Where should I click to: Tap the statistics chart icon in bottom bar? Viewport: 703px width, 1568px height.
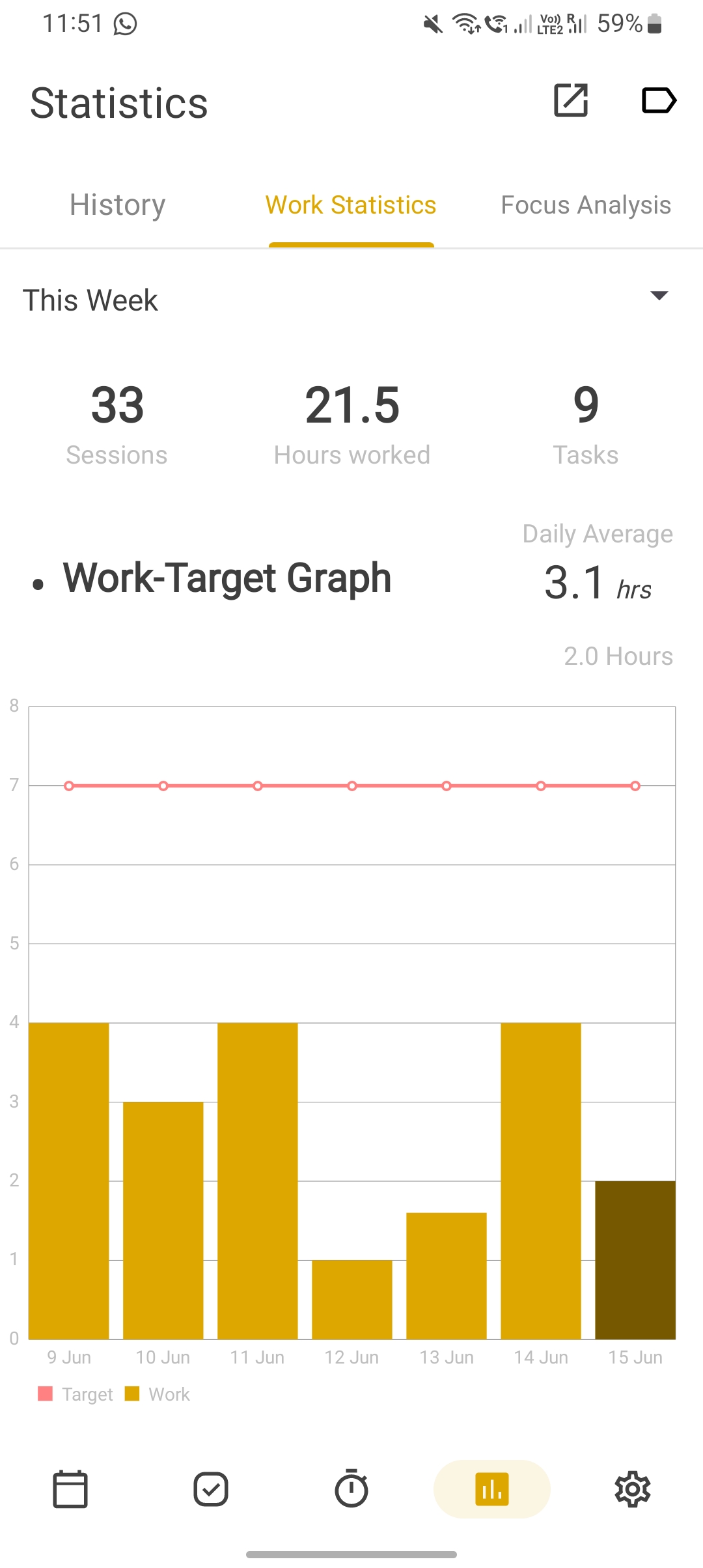[492, 1489]
